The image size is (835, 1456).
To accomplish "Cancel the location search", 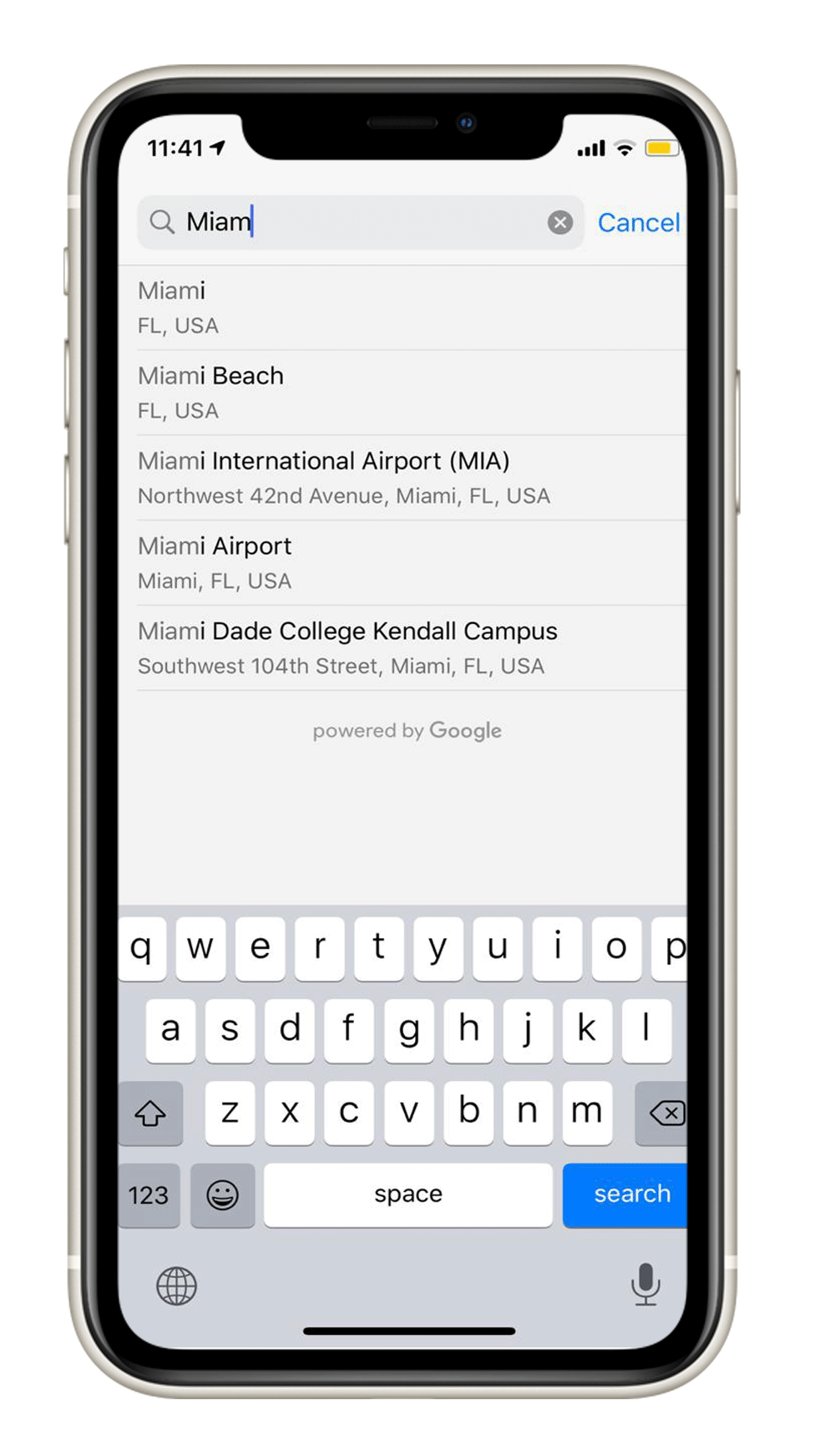I will point(638,223).
